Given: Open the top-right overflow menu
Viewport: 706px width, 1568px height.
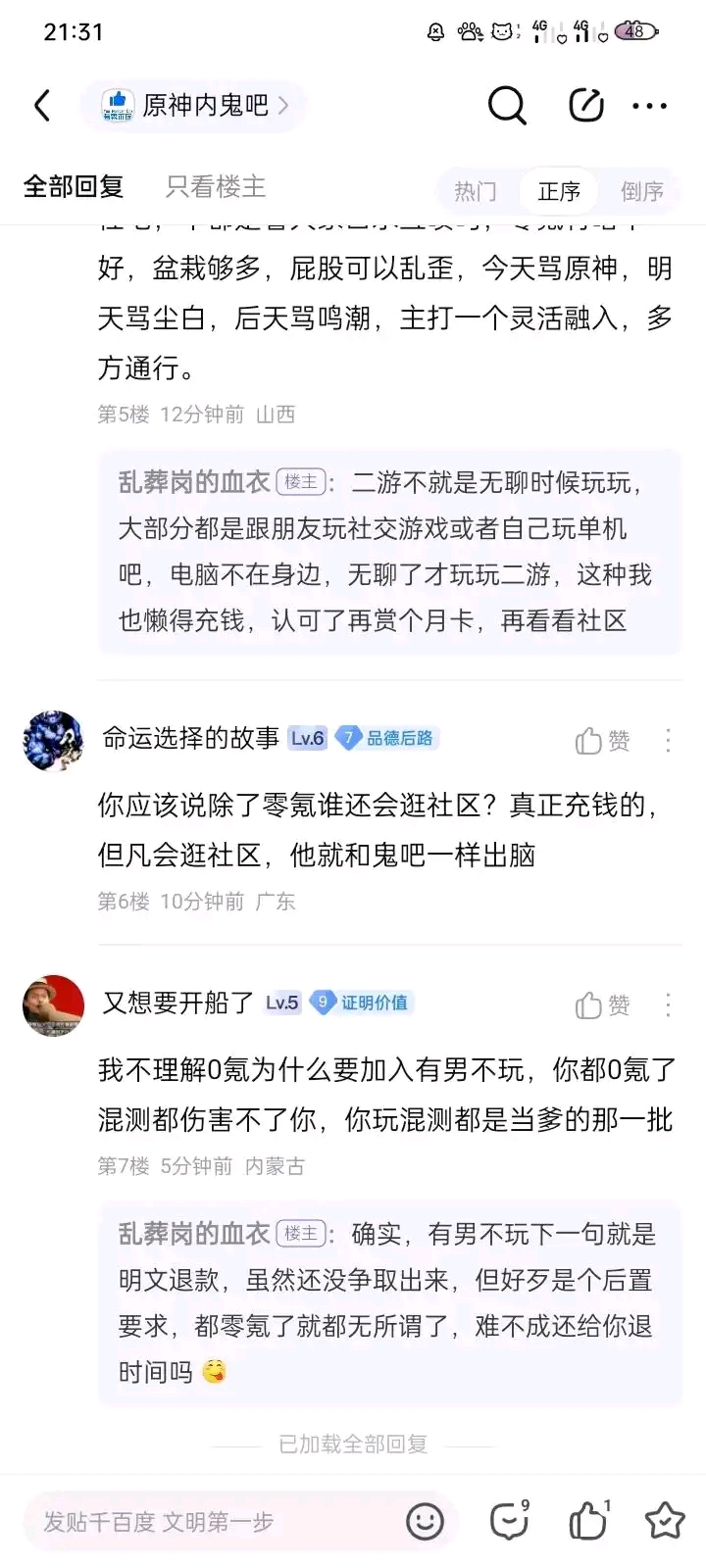Looking at the screenshot, I should (649, 106).
